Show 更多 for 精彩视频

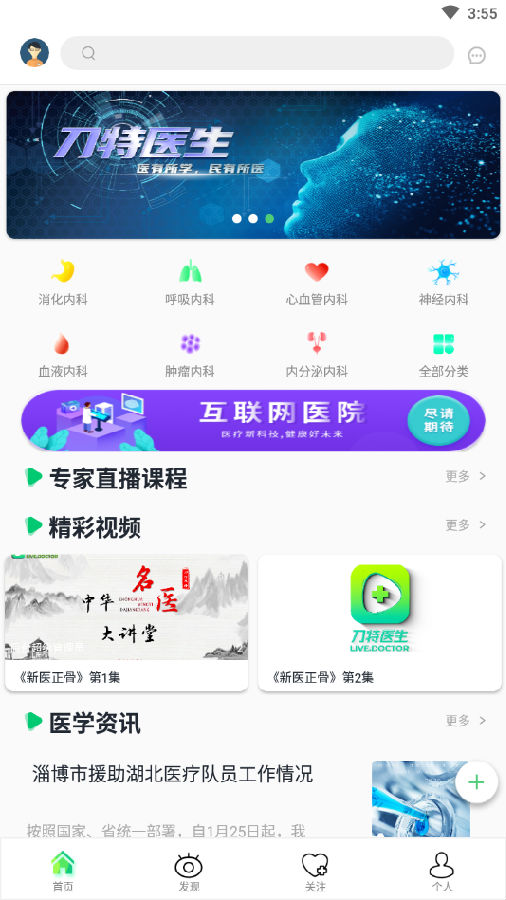coord(466,525)
